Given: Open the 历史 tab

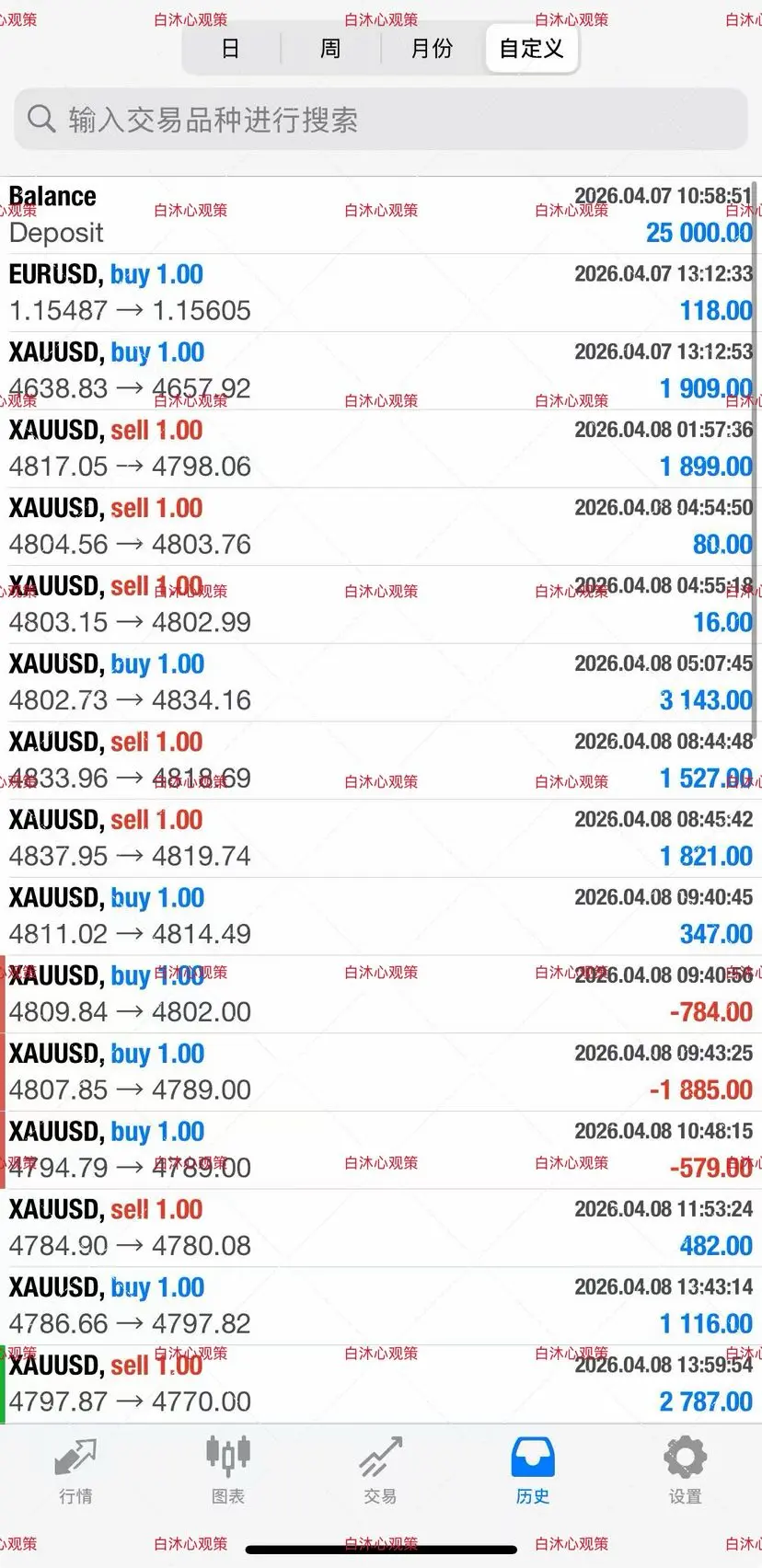Looking at the screenshot, I should (x=533, y=1470).
